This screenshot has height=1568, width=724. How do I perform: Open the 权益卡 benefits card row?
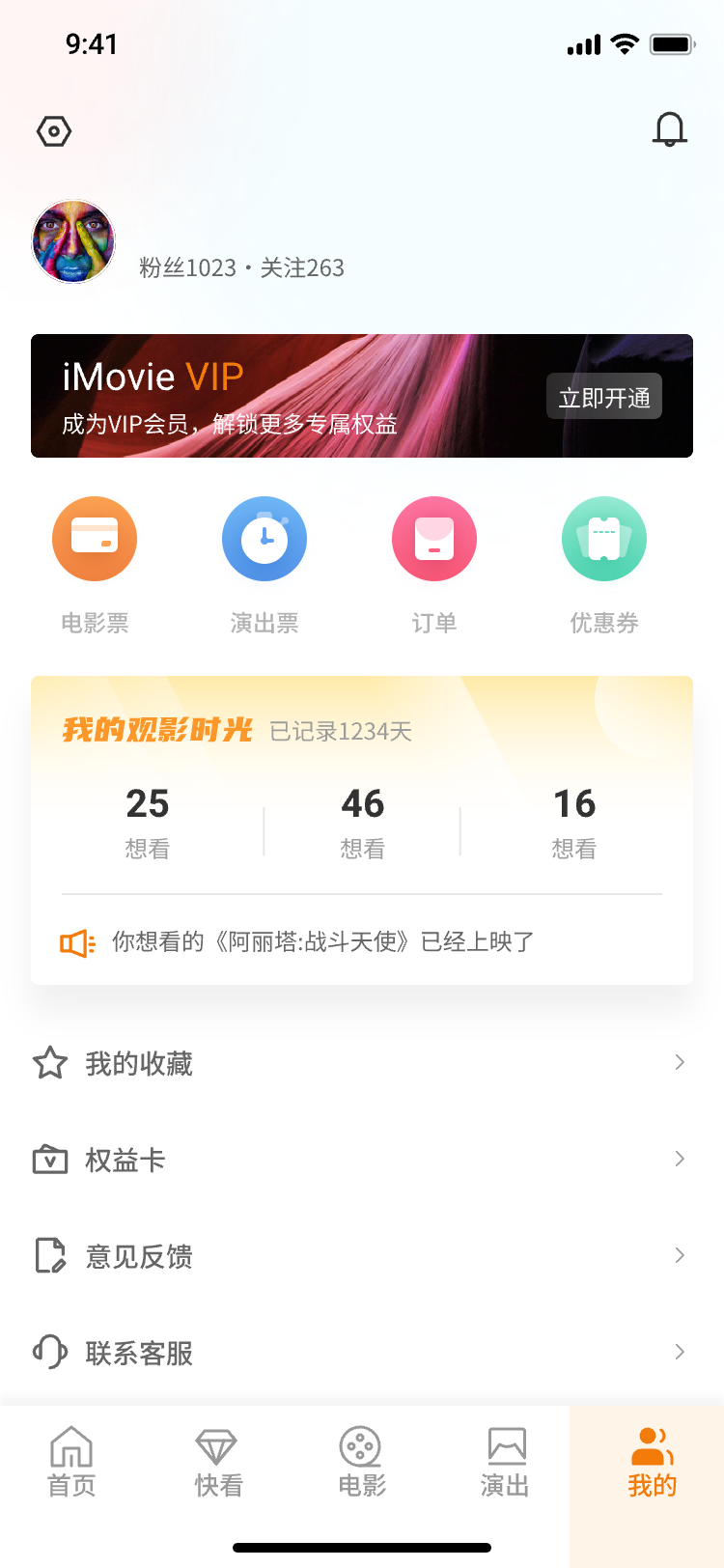tap(362, 1160)
